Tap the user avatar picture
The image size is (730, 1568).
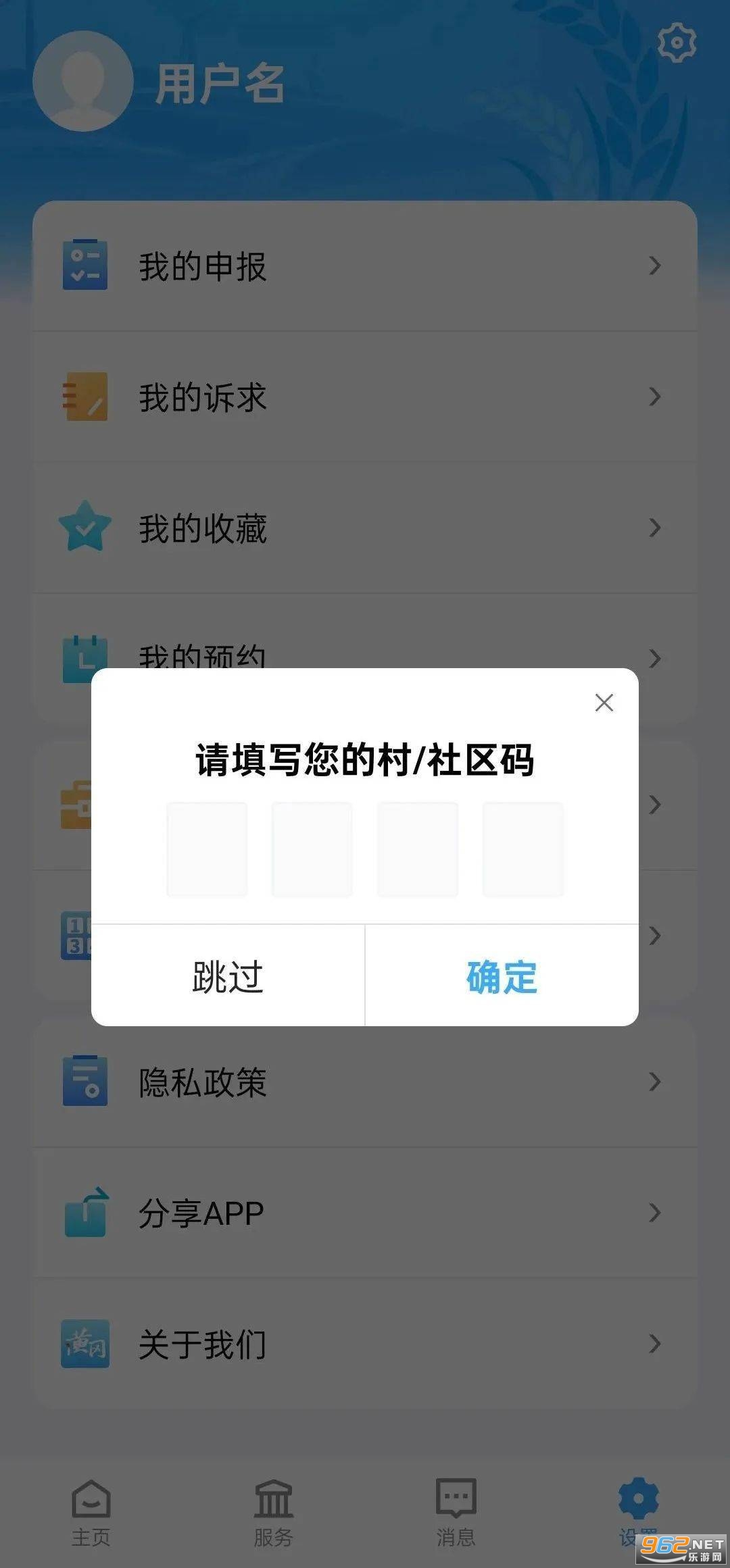[x=83, y=81]
